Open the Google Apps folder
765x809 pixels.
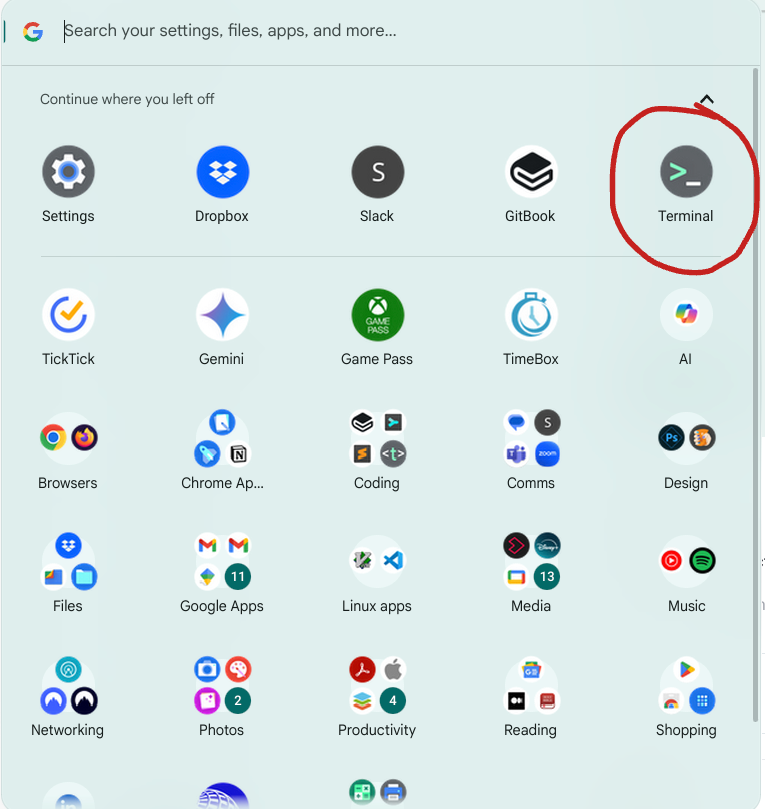point(222,562)
